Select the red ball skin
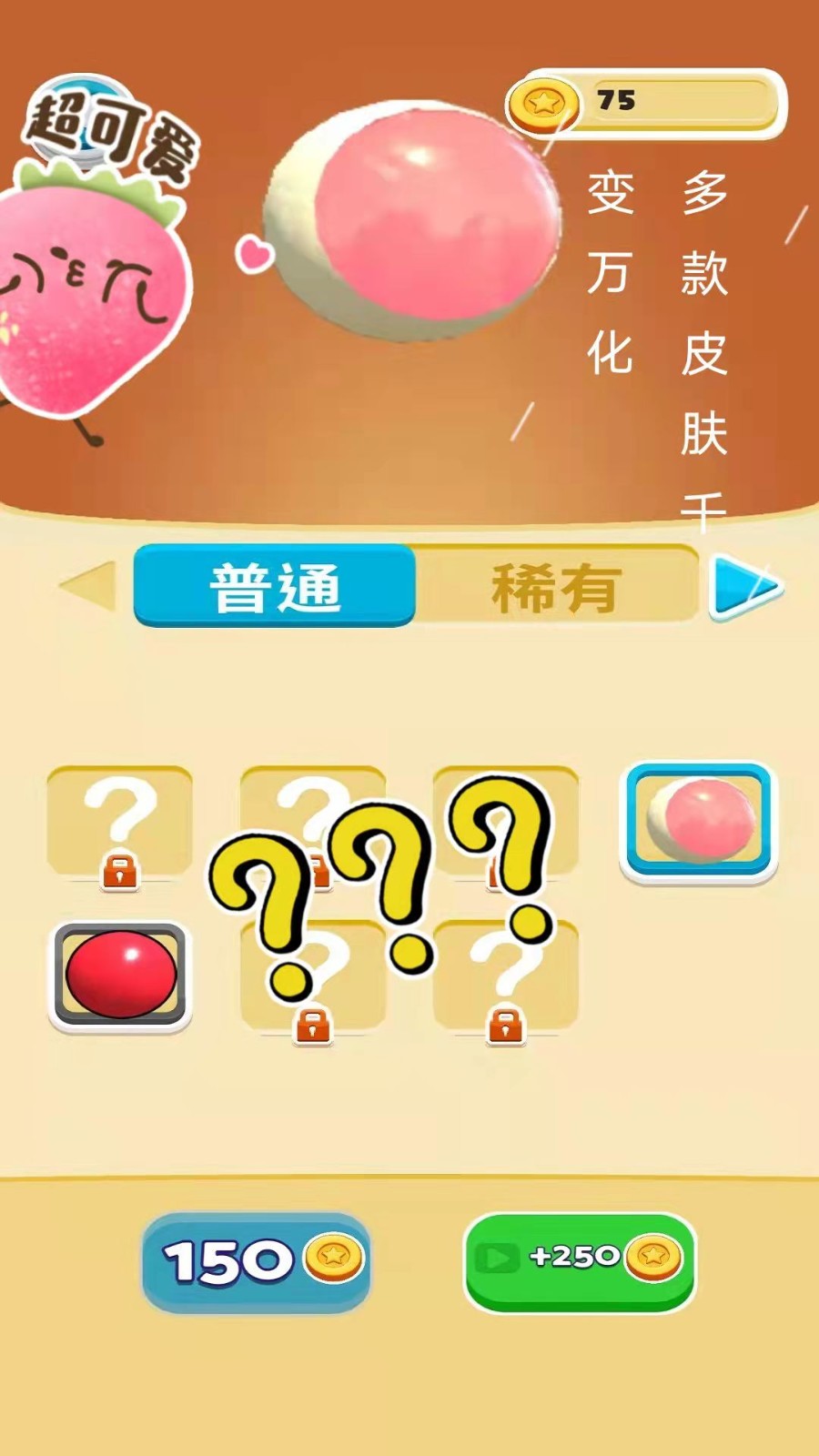 (120, 976)
